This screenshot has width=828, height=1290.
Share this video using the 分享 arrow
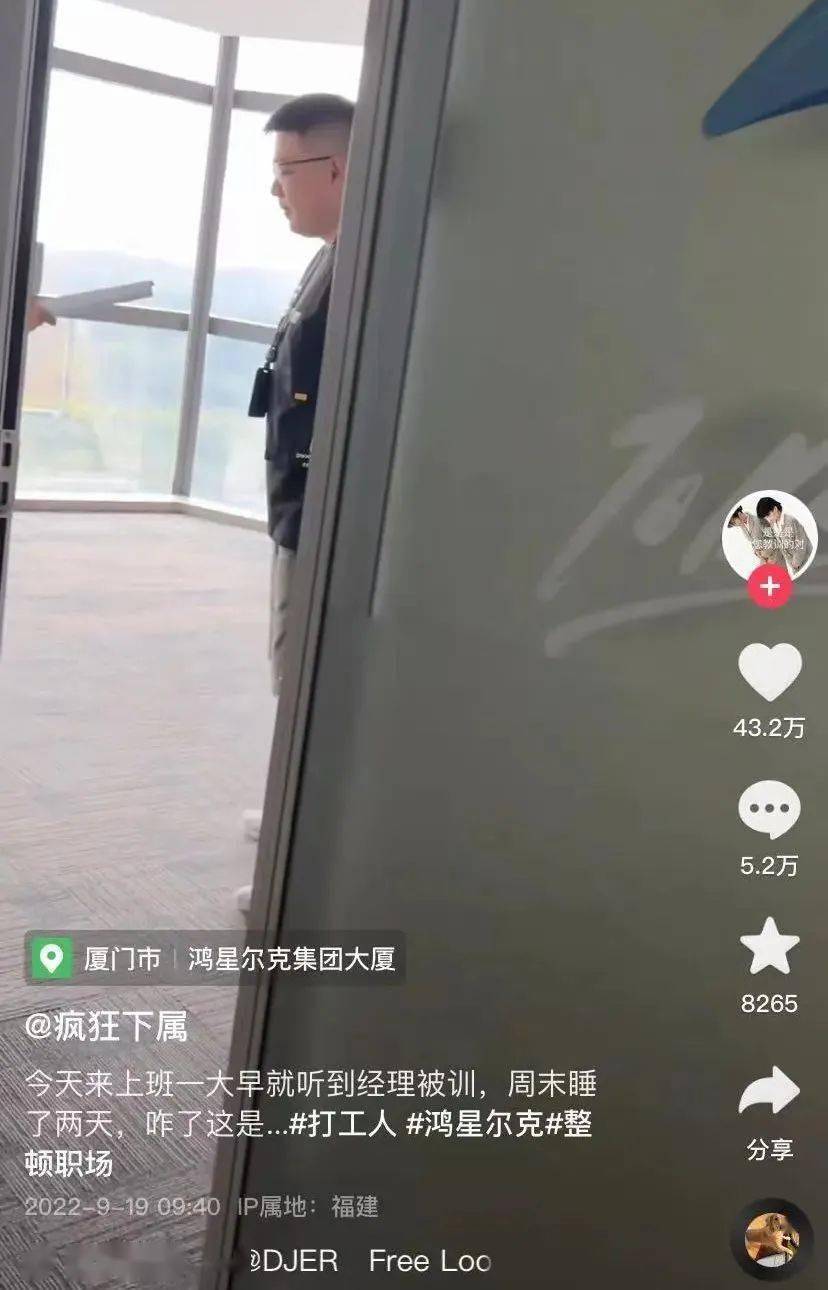[769, 1092]
